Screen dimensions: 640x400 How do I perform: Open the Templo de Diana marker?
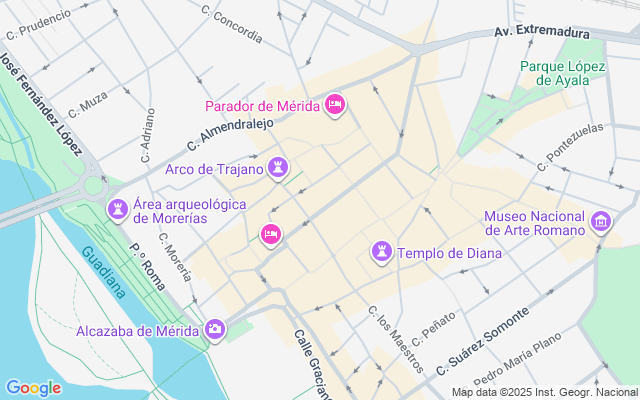[x=381, y=251]
